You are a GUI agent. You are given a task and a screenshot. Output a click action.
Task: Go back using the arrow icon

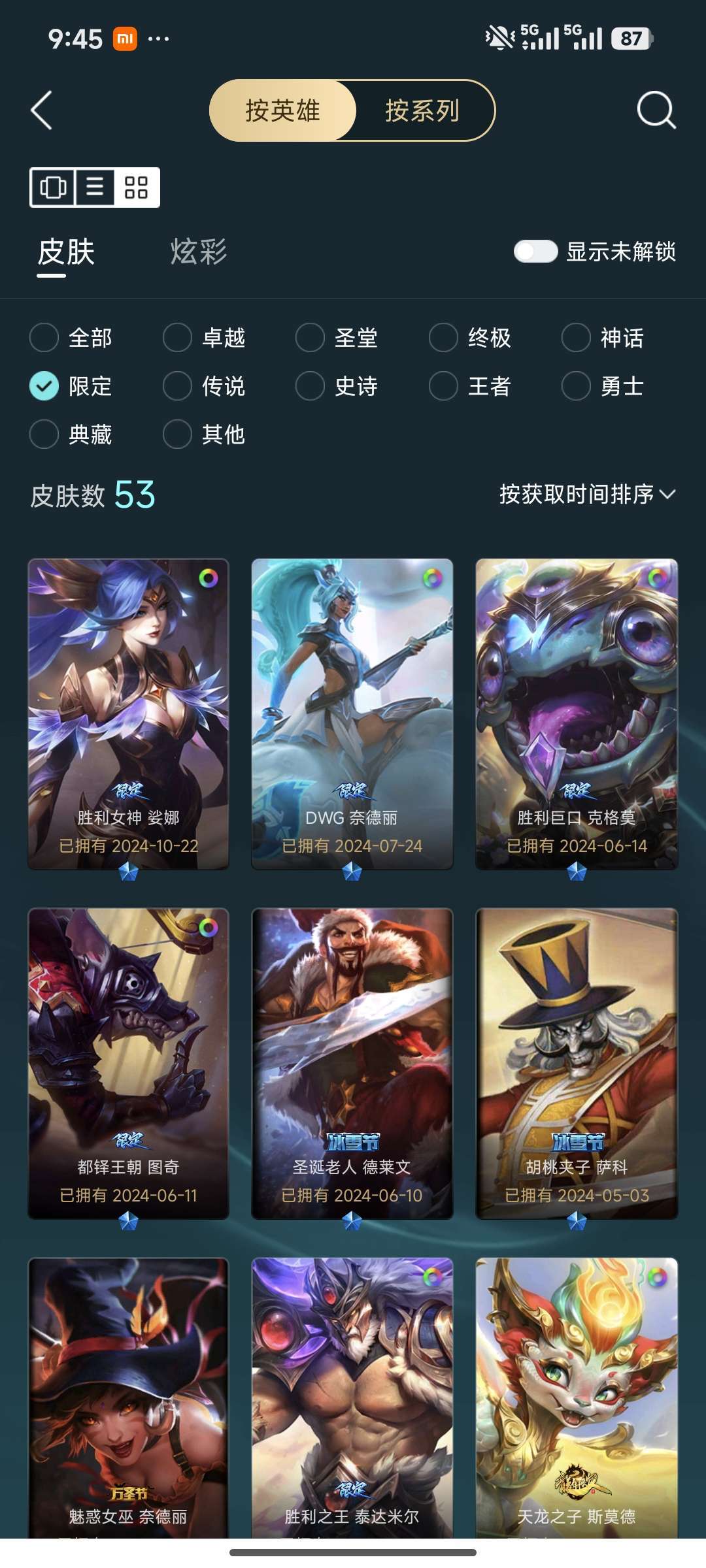pyautogui.click(x=42, y=110)
